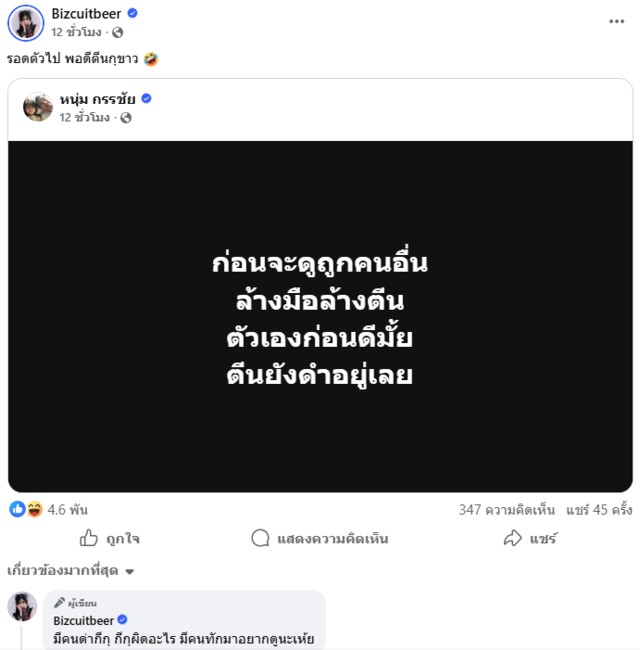Like the post with ถูกใจ button
Viewport: 640px width, 650px height.
pyautogui.click(x=110, y=538)
